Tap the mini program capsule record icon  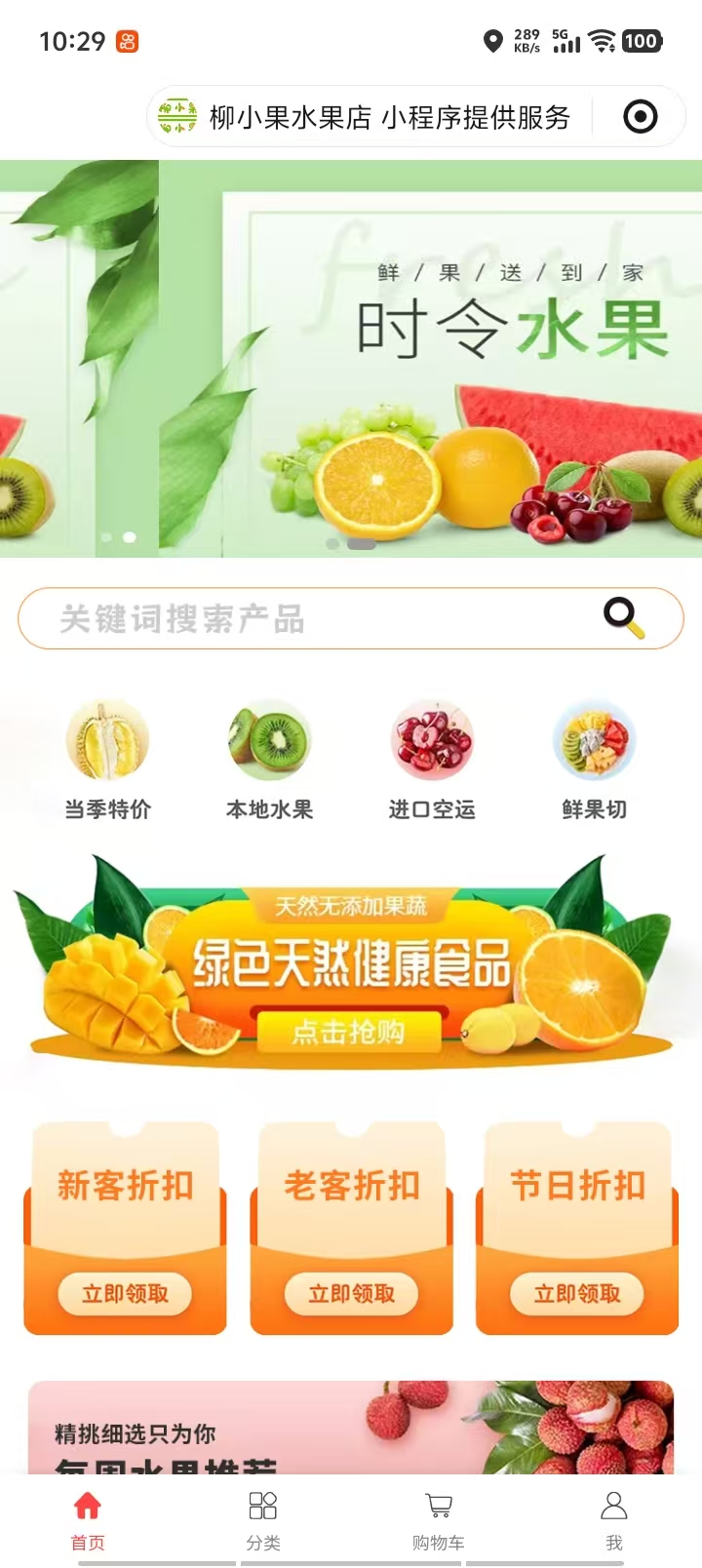640,118
